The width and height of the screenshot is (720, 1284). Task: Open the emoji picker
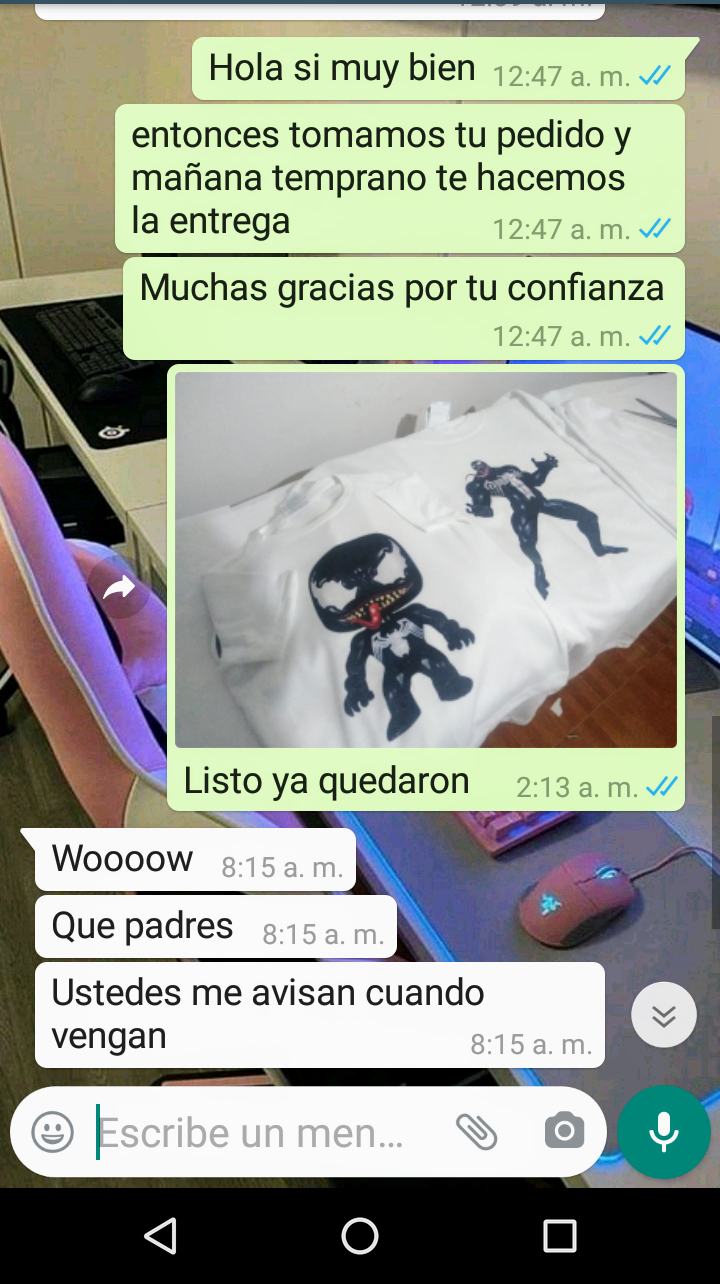[x=52, y=1132]
